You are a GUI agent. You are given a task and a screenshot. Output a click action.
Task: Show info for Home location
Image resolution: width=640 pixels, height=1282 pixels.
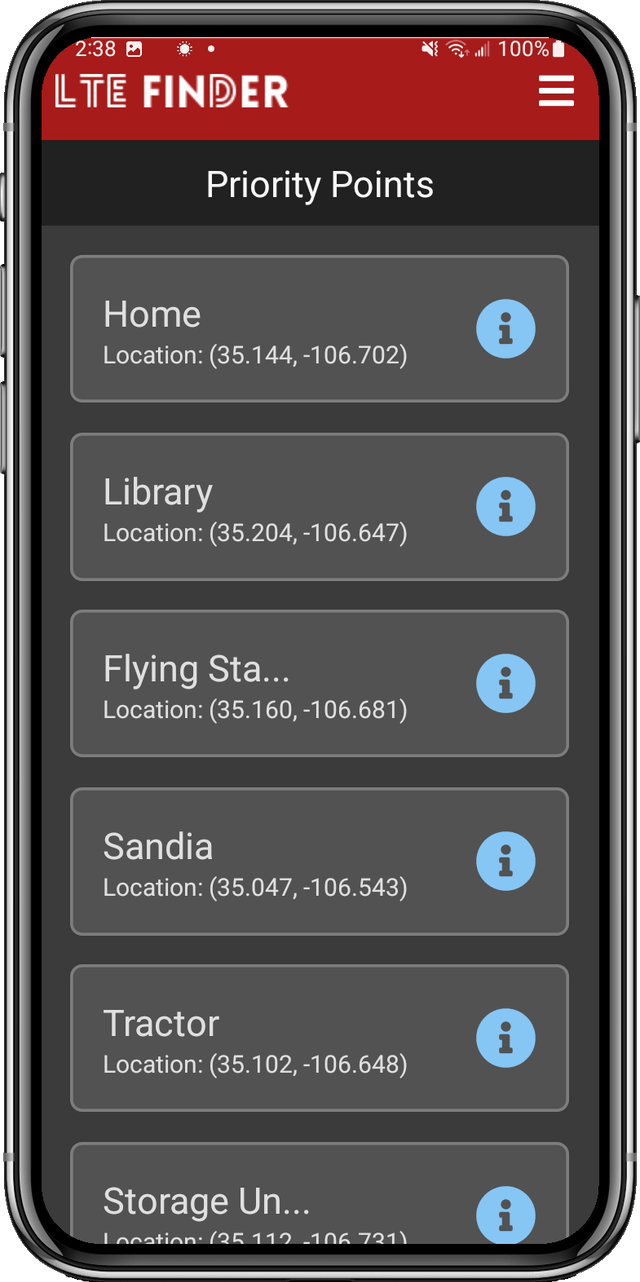[x=505, y=329]
